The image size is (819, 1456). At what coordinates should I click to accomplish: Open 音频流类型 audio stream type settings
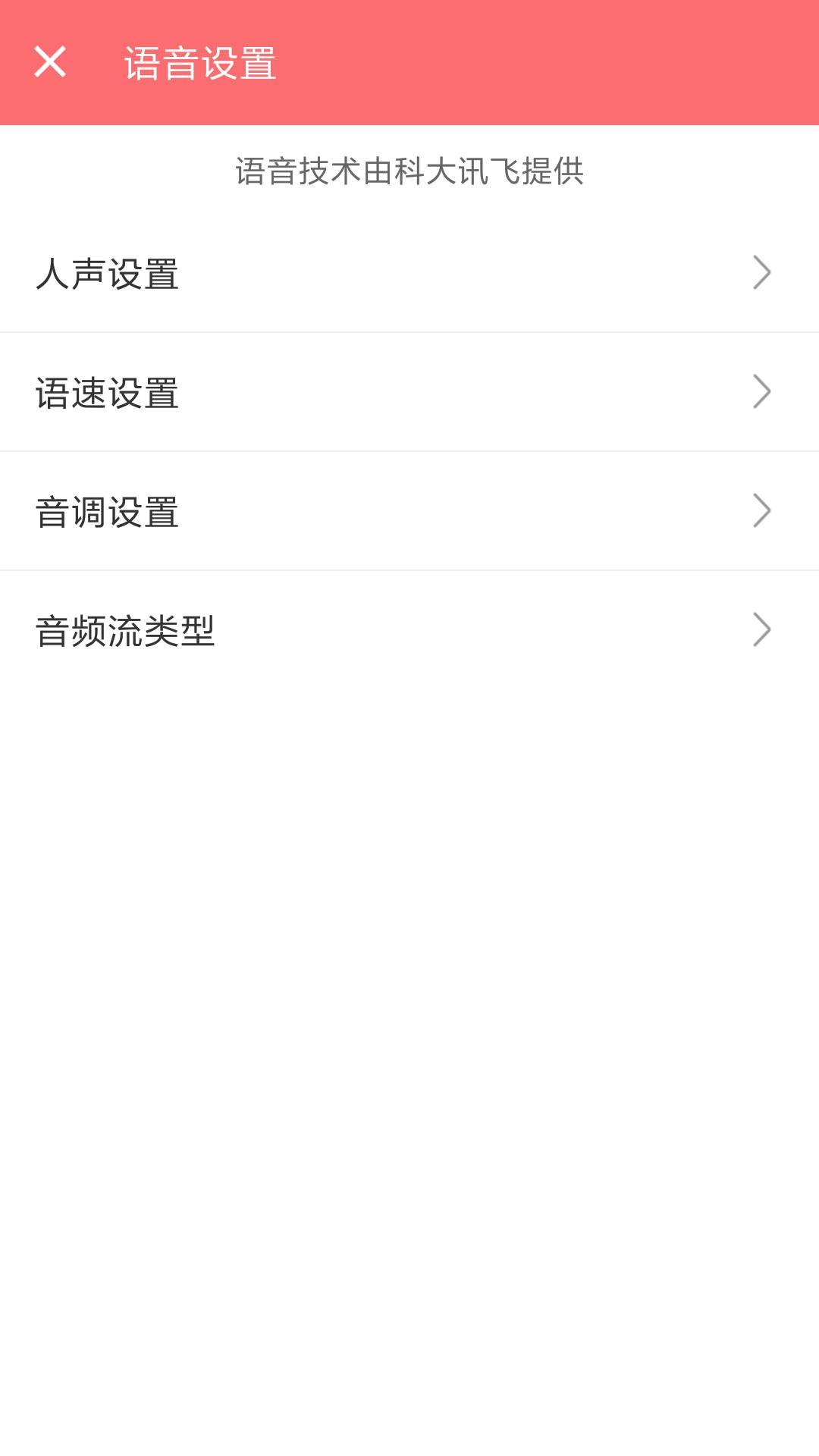409,628
